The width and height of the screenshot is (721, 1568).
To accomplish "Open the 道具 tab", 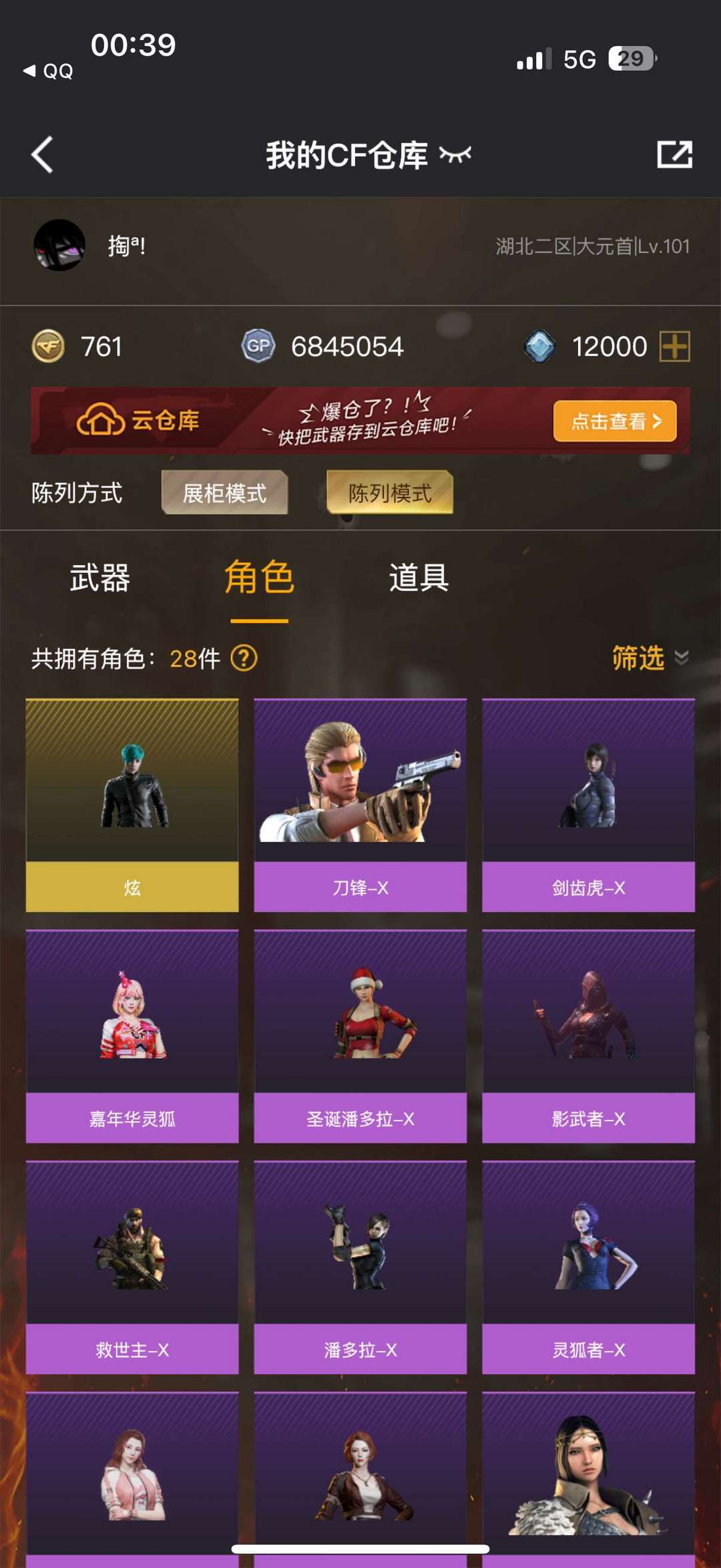I will (419, 578).
